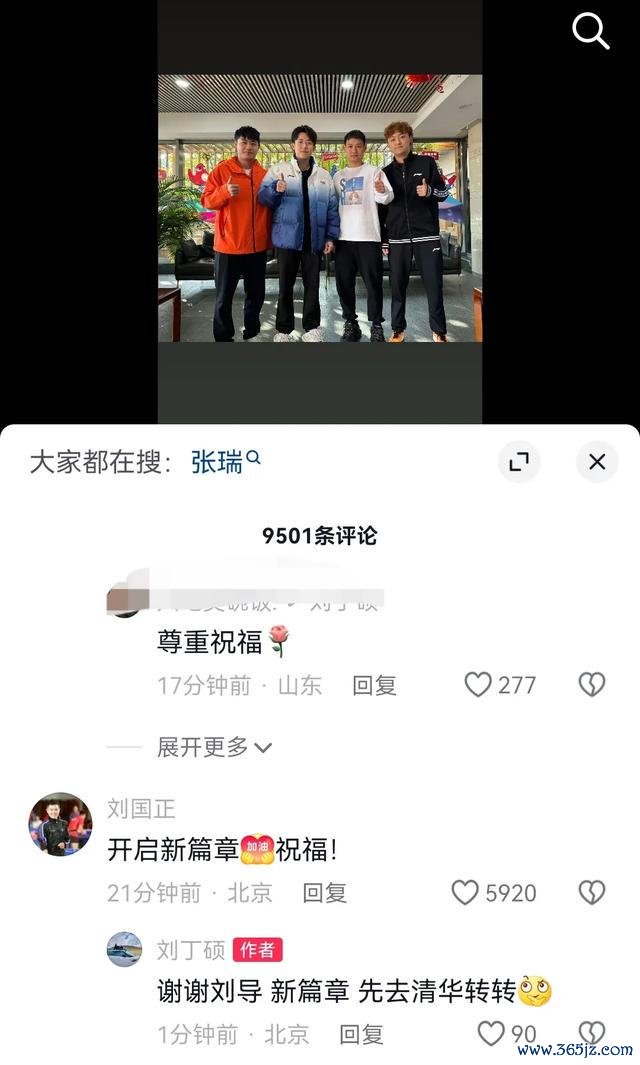Open the search magnifier icon
Screen dimensions: 640x1065
click(x=590, y=32)
